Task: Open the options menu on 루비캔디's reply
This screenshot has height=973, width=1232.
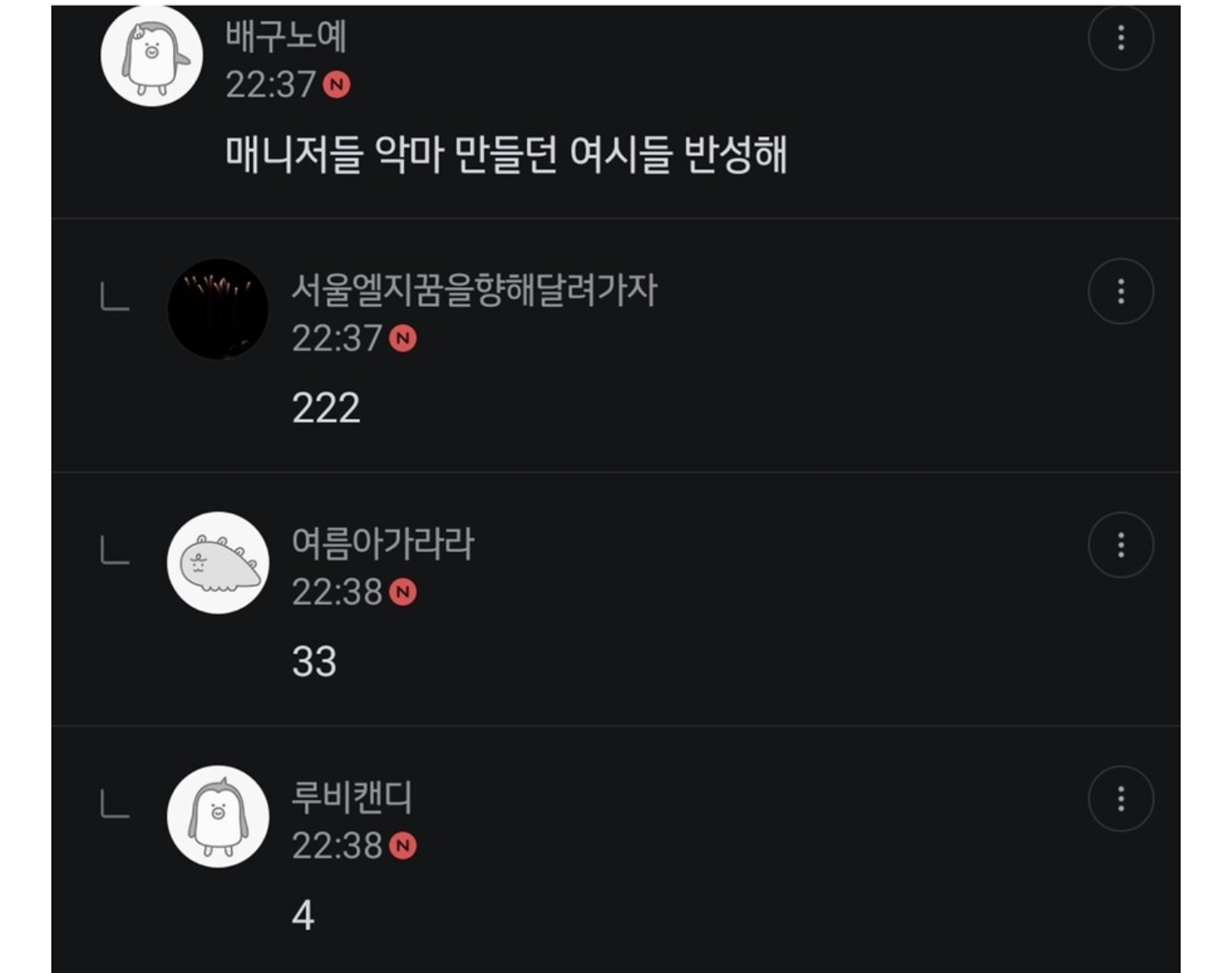Action: coord(1120,799)
